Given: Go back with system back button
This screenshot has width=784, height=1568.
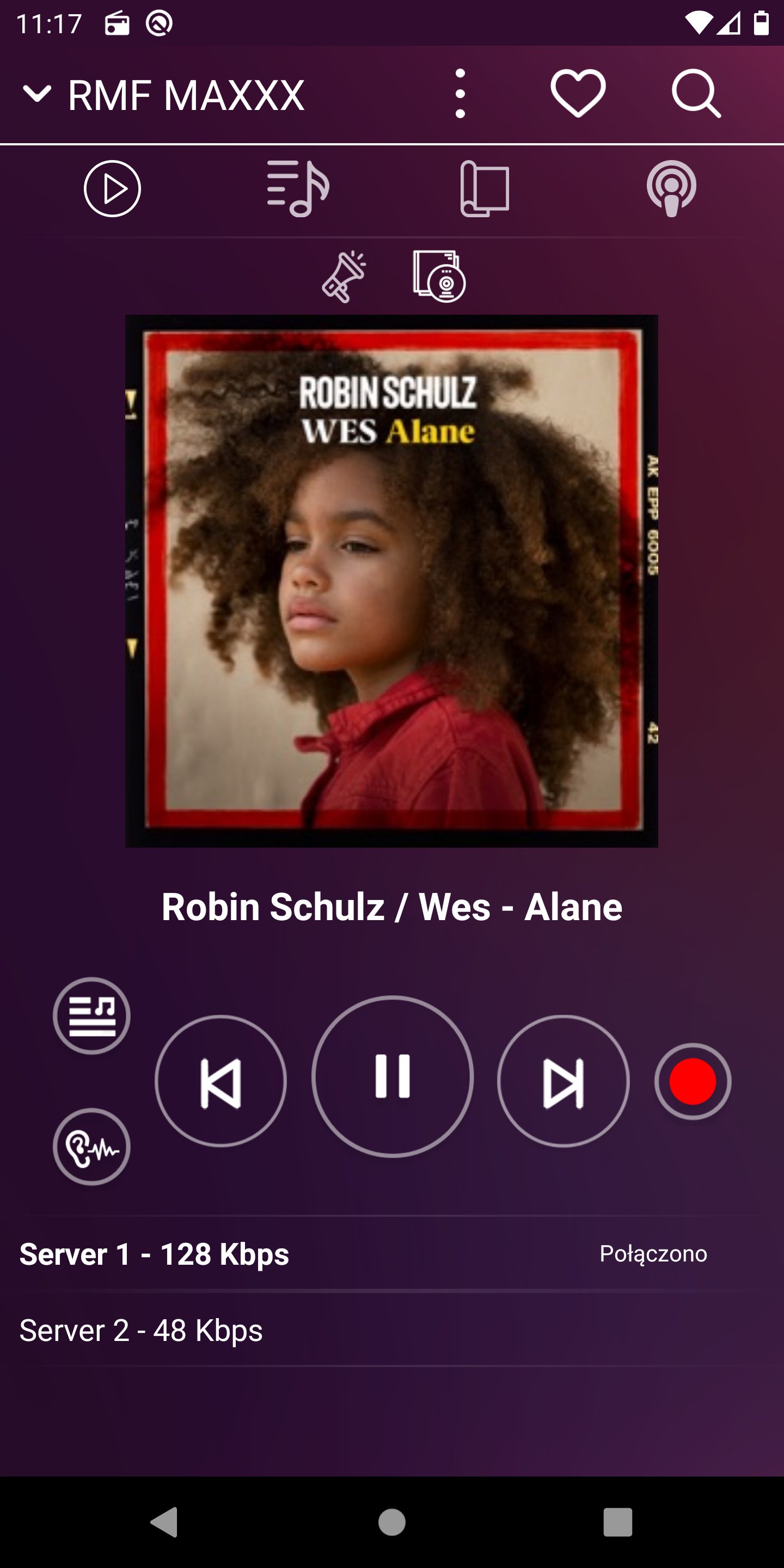Looking at the screenshot, I should click(x=164, y=1522).
